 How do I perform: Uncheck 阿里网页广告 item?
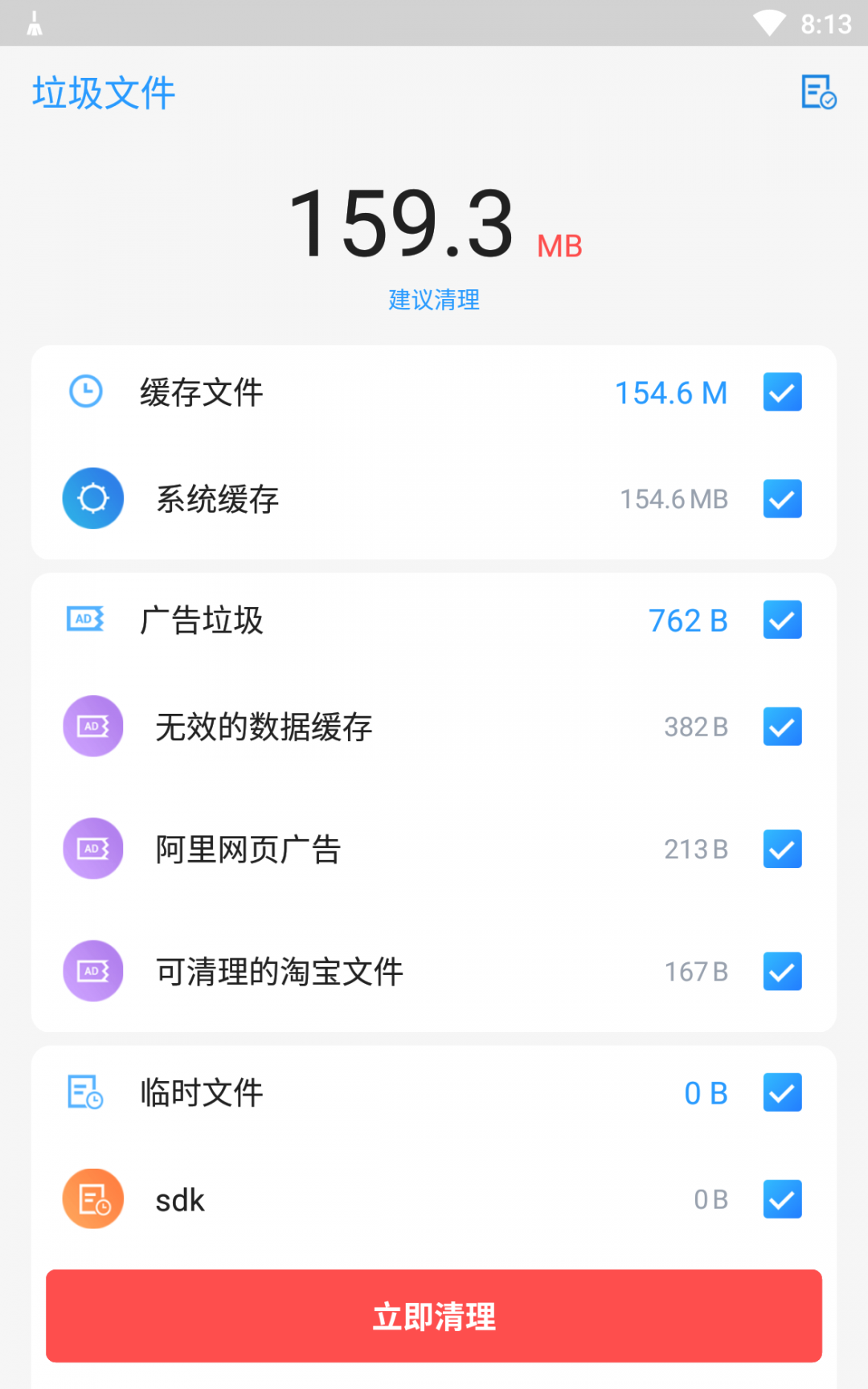tap(782, 849)
